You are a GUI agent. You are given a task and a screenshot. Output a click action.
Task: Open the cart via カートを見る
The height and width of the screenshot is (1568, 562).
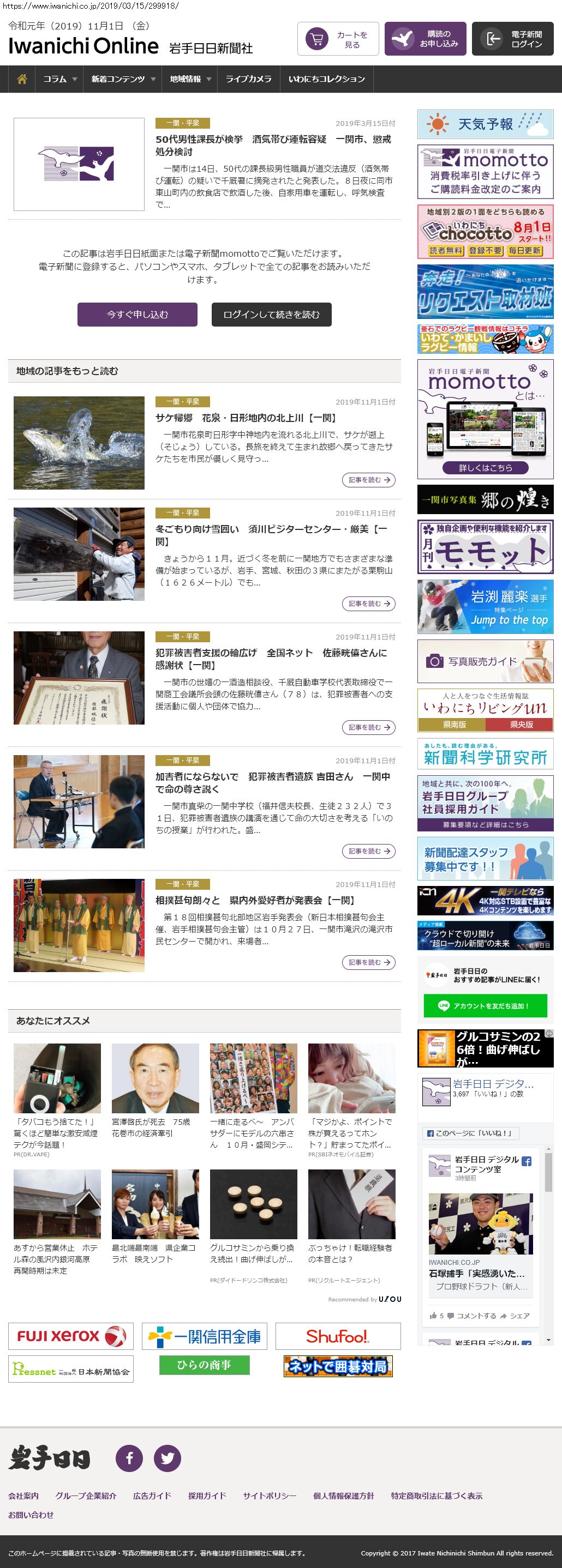(338, 40)
